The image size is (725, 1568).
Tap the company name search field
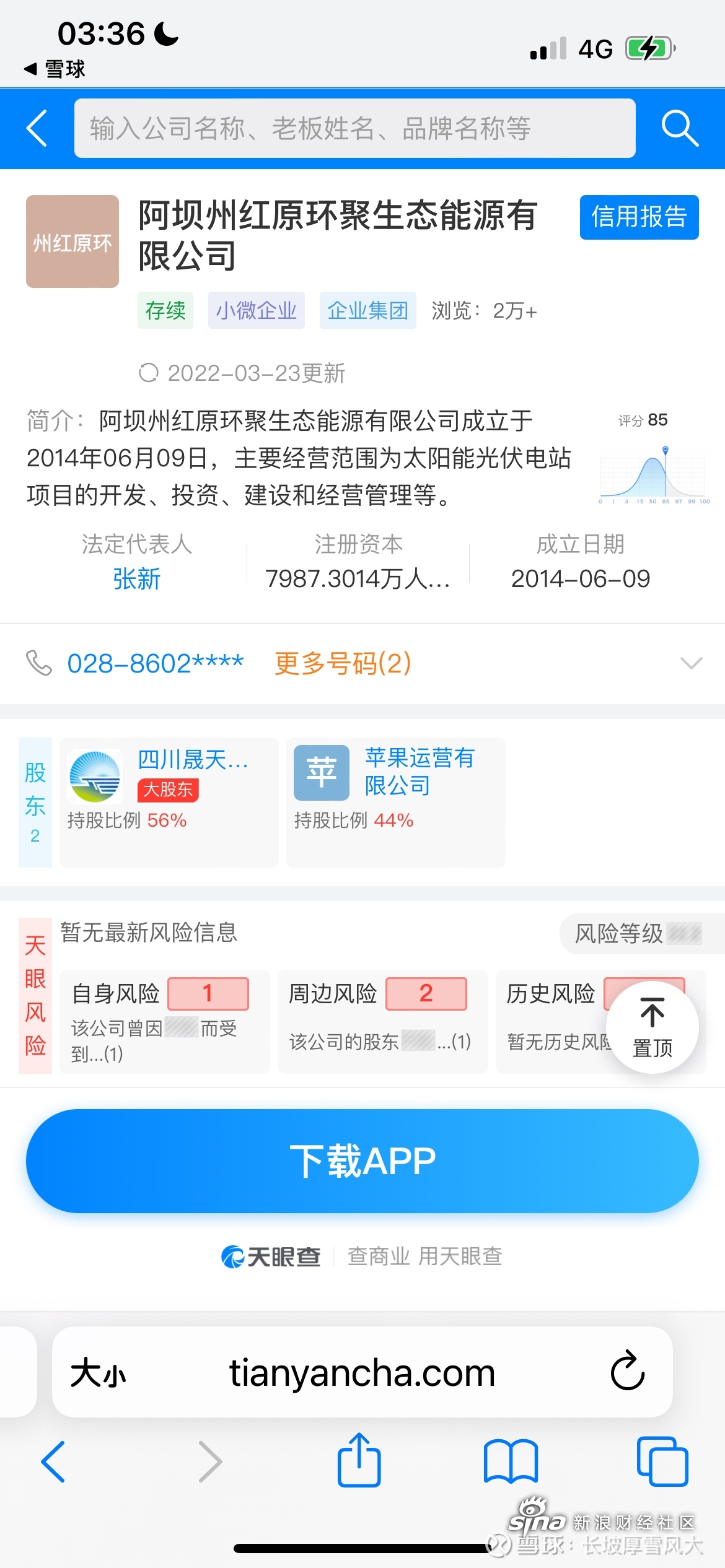[x=354, y=128]
